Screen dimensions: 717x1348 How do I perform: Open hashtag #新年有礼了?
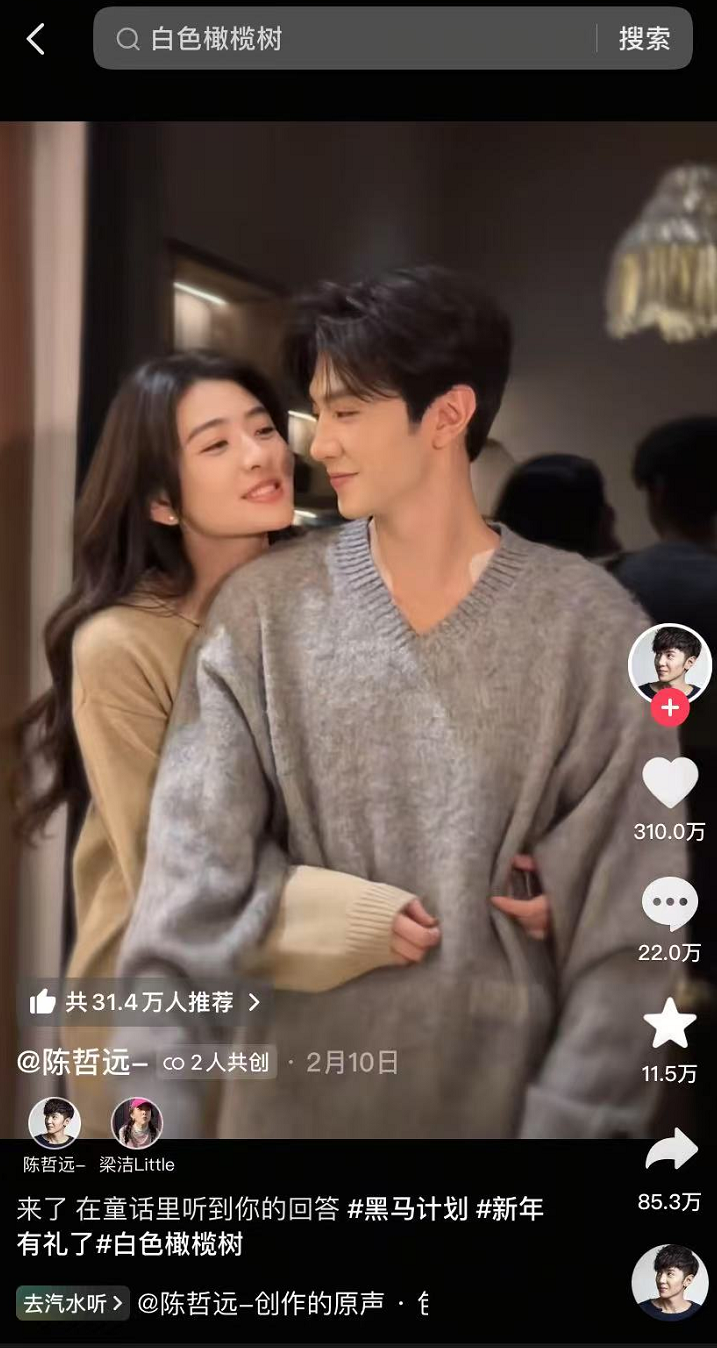click(x=509, y=1209)
